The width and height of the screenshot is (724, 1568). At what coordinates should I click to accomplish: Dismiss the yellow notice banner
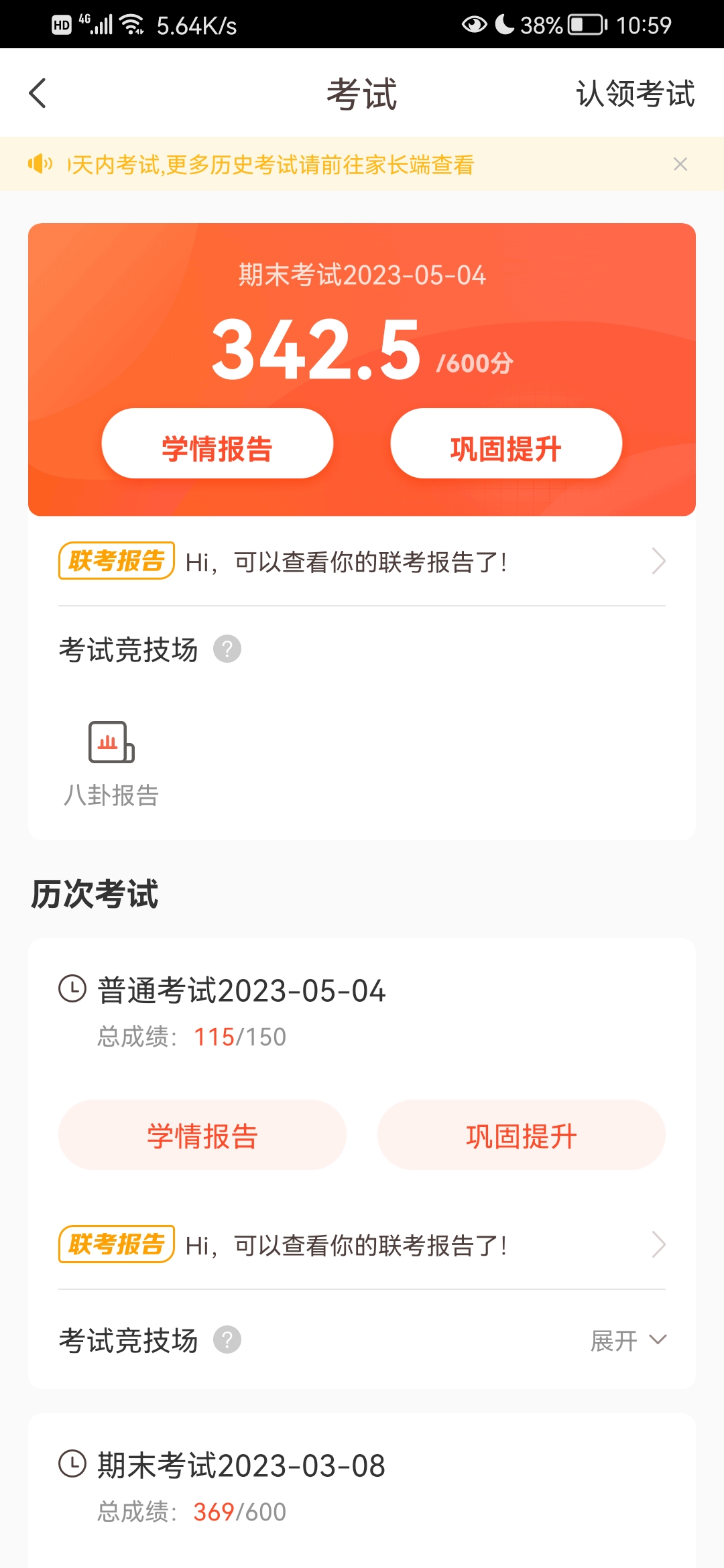pyautogui.click(x=680, y=164)
